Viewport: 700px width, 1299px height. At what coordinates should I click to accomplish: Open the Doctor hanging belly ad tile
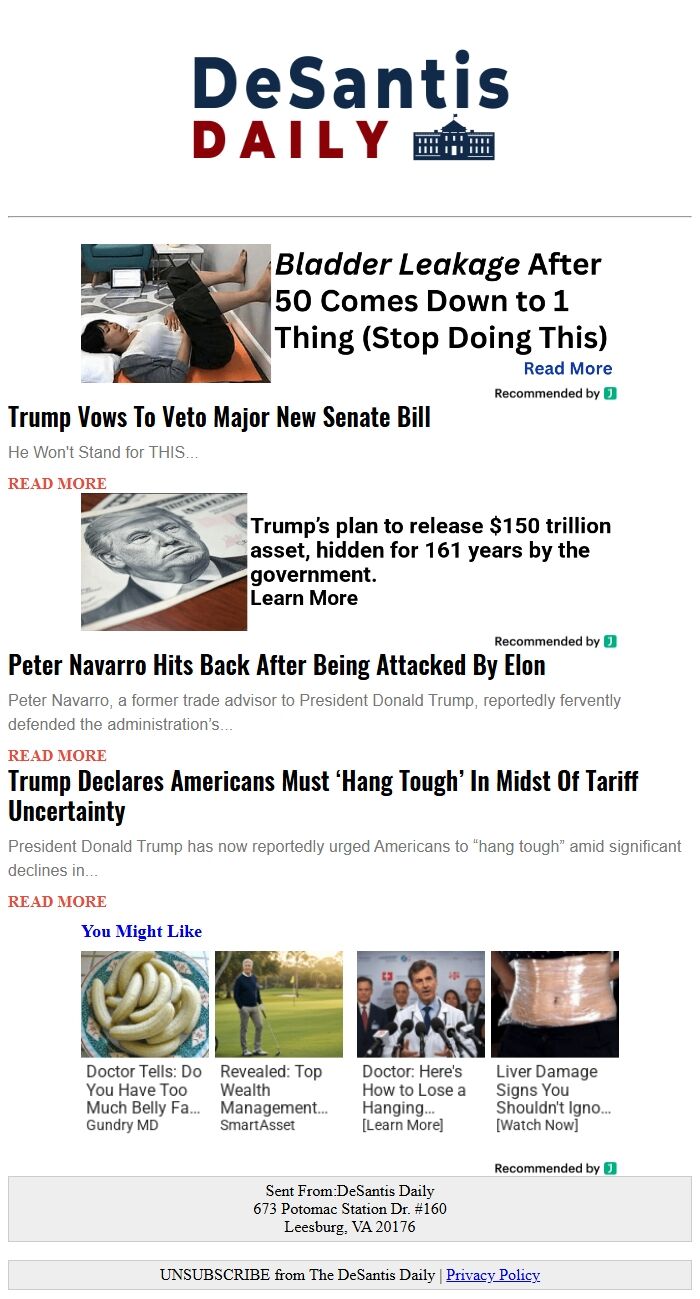pyautogui.click(x=420, y=1040)
